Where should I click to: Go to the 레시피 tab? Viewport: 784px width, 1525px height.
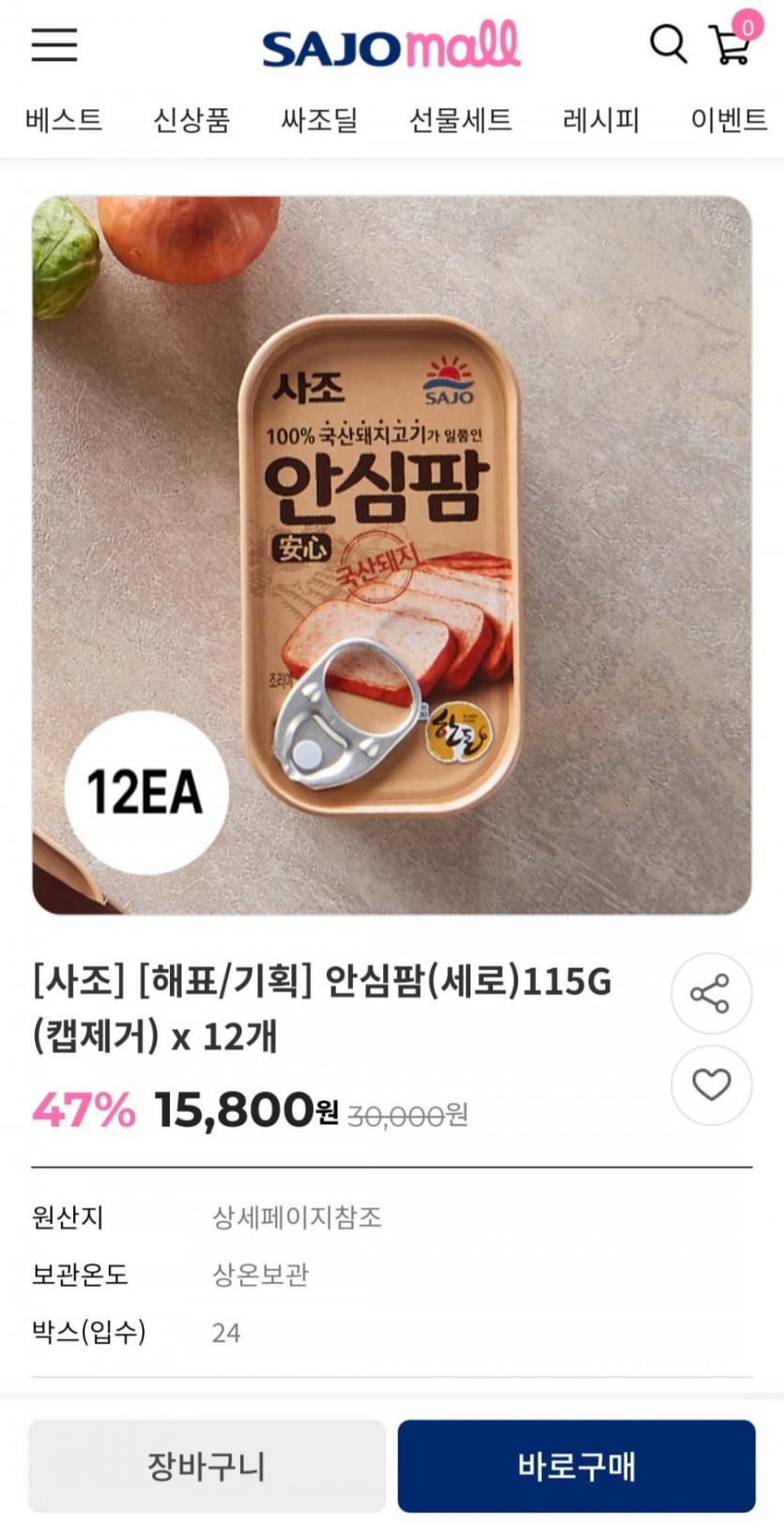click(601, 120)
